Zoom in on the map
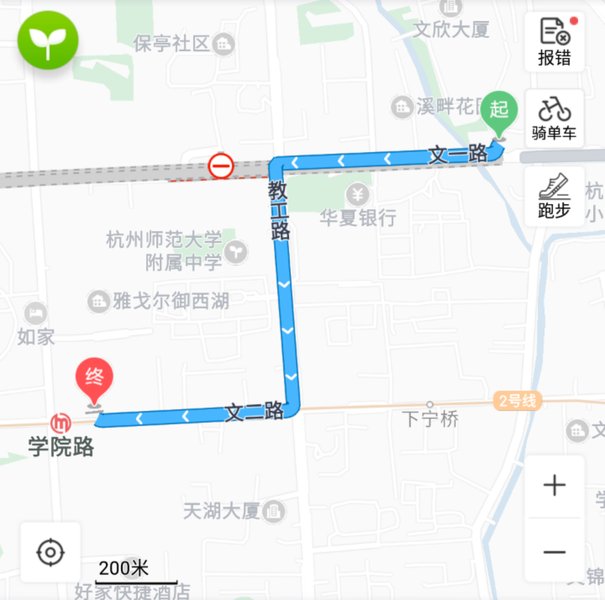Image resolution: width=605 pixels, height=600 pixels. click(x=554, y=487)
